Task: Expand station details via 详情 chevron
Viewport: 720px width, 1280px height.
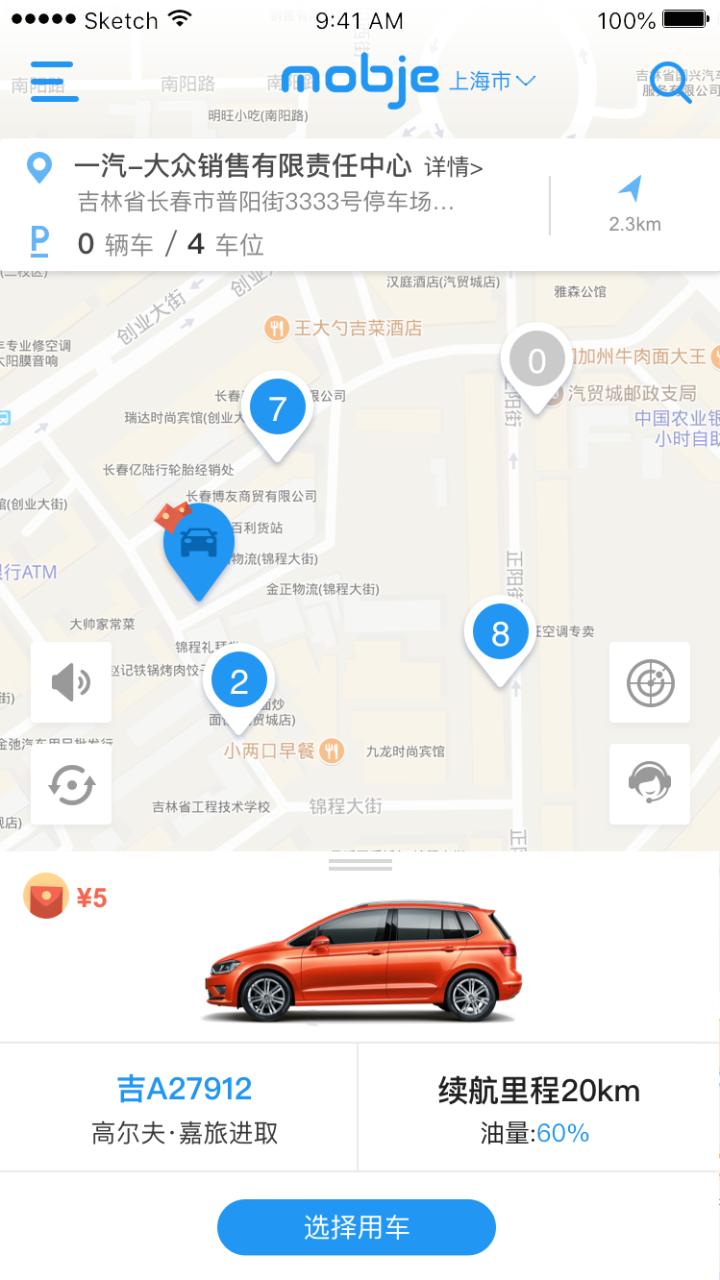Action: click(x=455, y=168)
